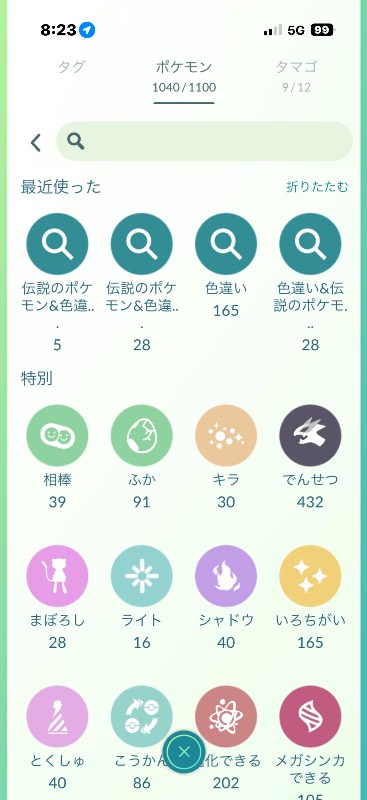Viewport: 367px width, 800px height.
Task: Open the Pokémon search field
Action: 204,141
